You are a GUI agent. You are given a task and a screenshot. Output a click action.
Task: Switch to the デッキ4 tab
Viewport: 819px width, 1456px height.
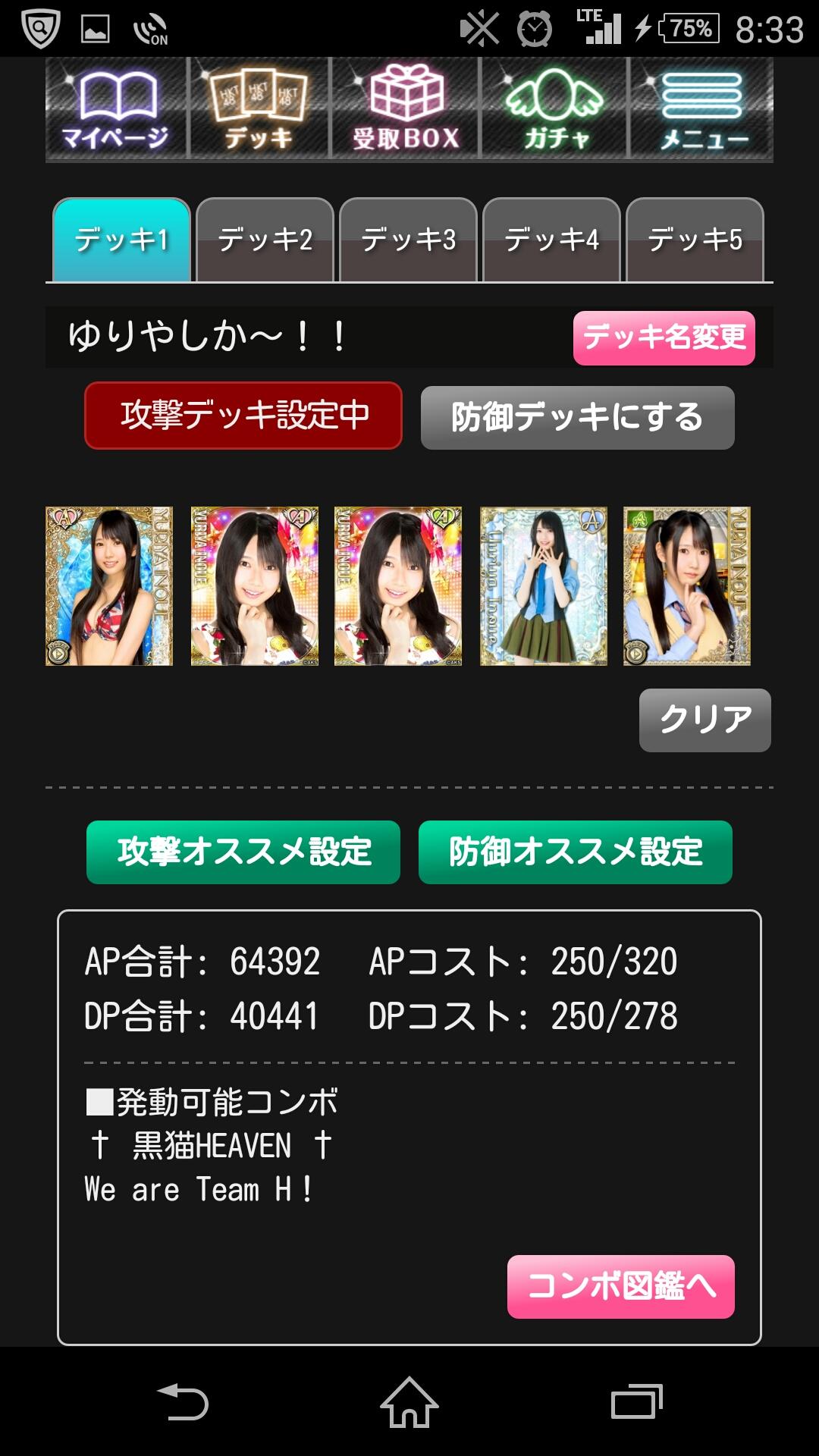point(551,240)
